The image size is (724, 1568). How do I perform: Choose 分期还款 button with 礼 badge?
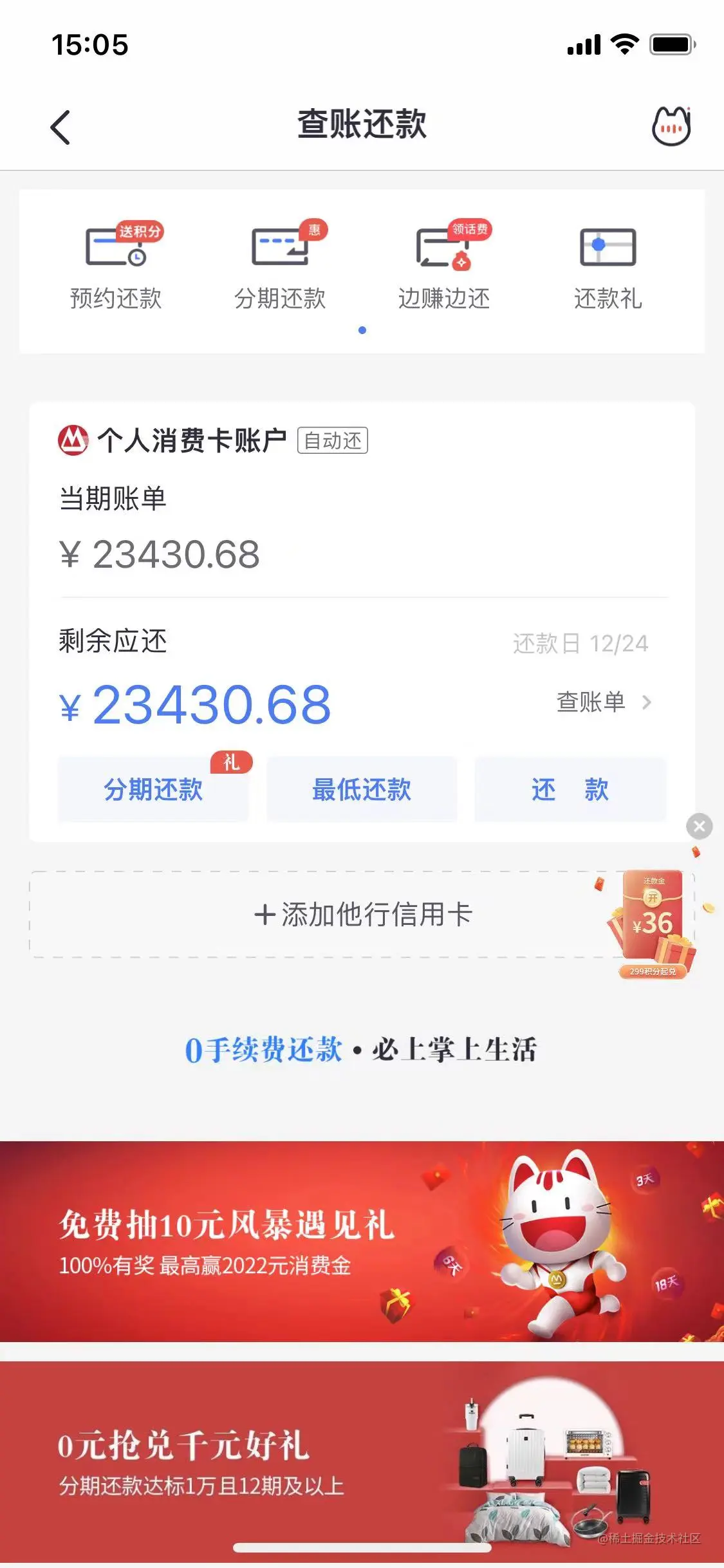click(153, 789)
